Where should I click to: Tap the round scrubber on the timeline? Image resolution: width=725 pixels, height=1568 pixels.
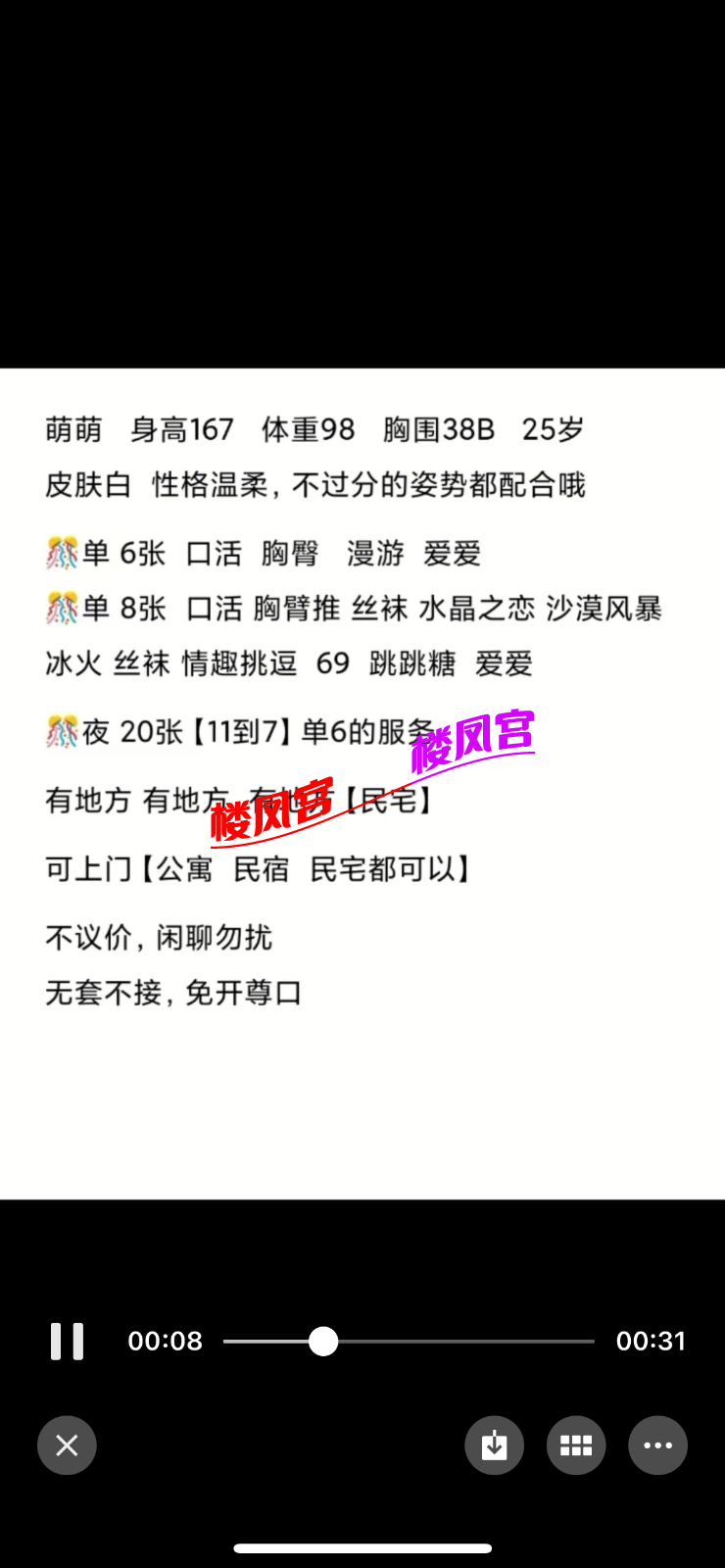[x=322, y=1341]
